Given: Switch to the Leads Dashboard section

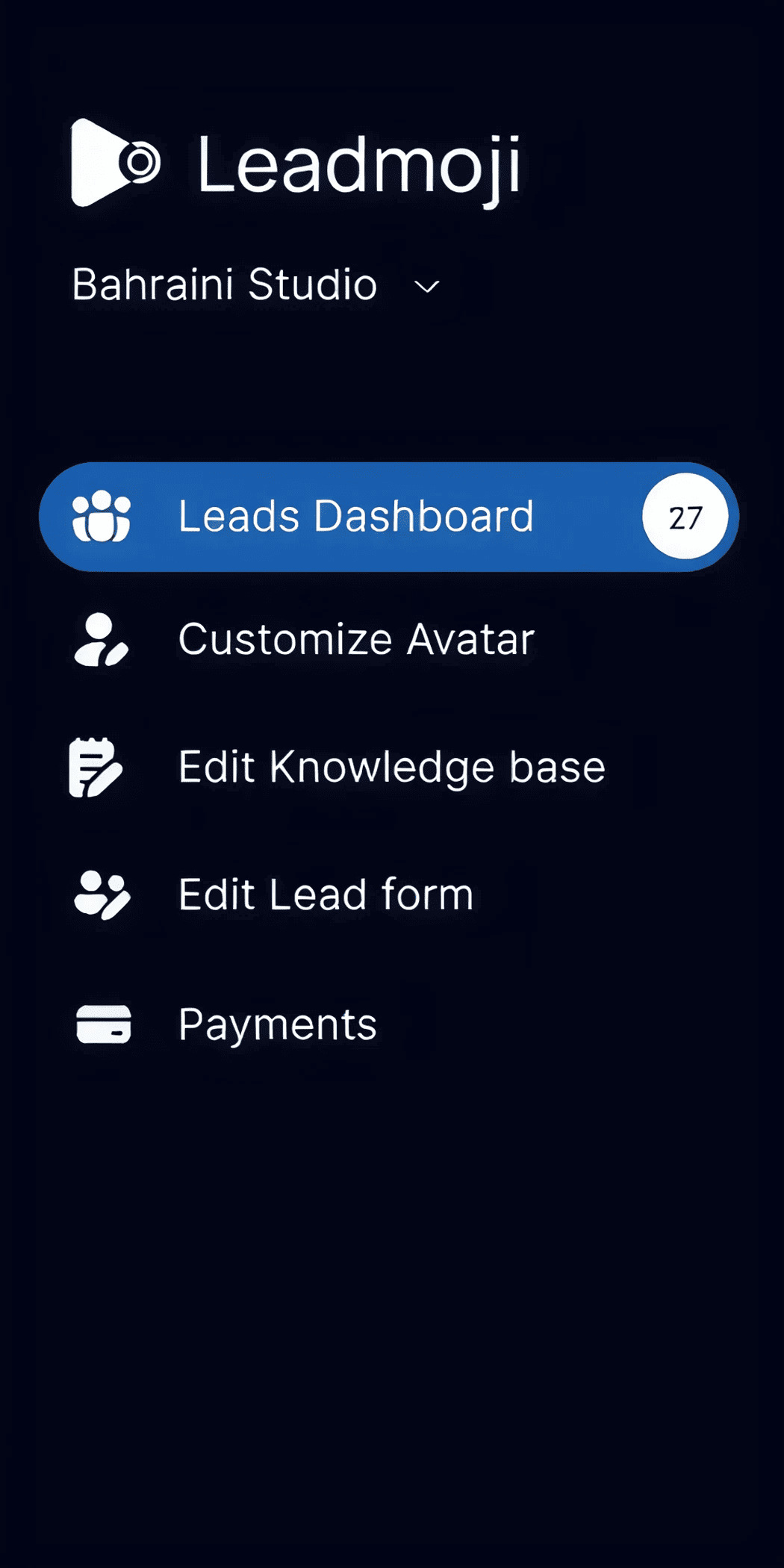Looking at the screenshot, I should click(355, 515).
